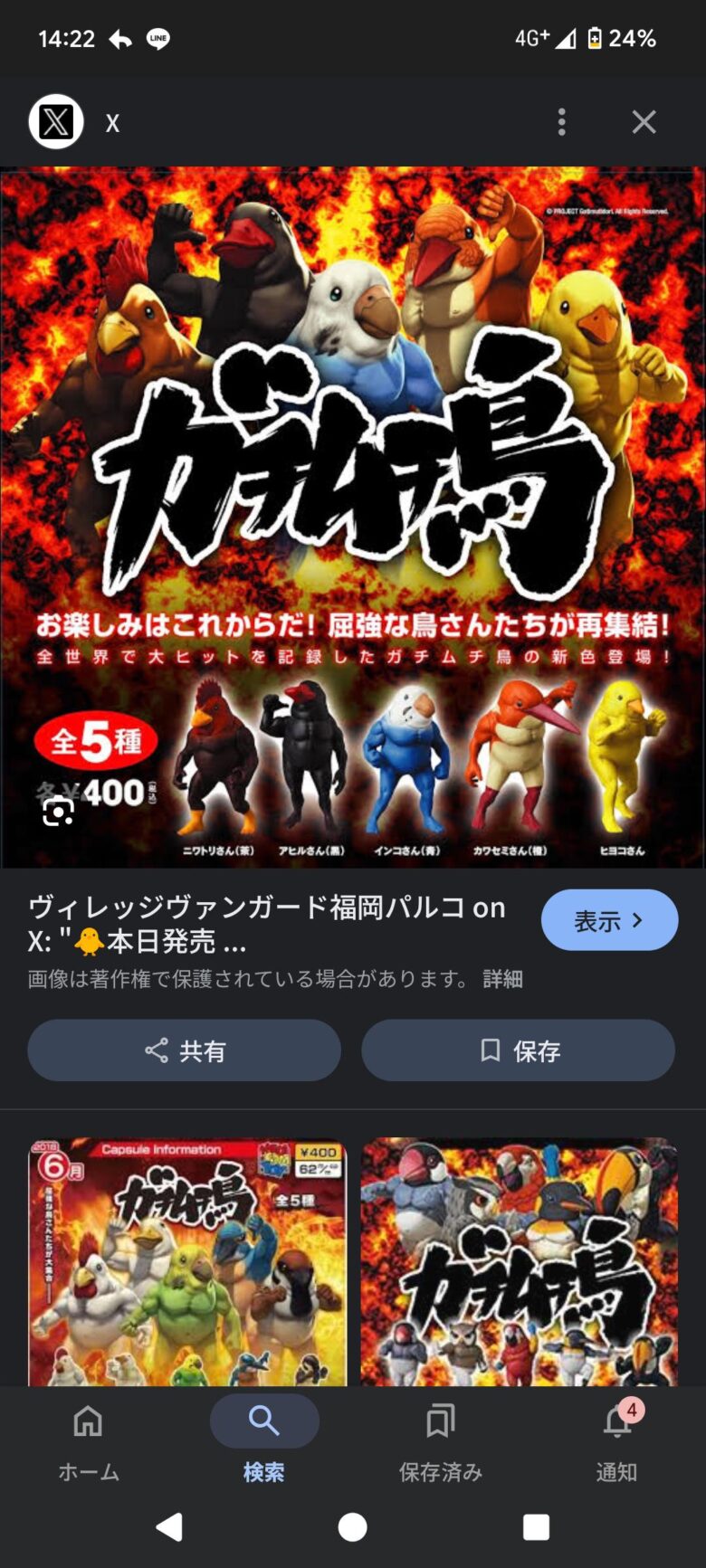Go to the ホーム tab
Viewport: 706px width, 1568px height.
click(x=88, y=1437)
